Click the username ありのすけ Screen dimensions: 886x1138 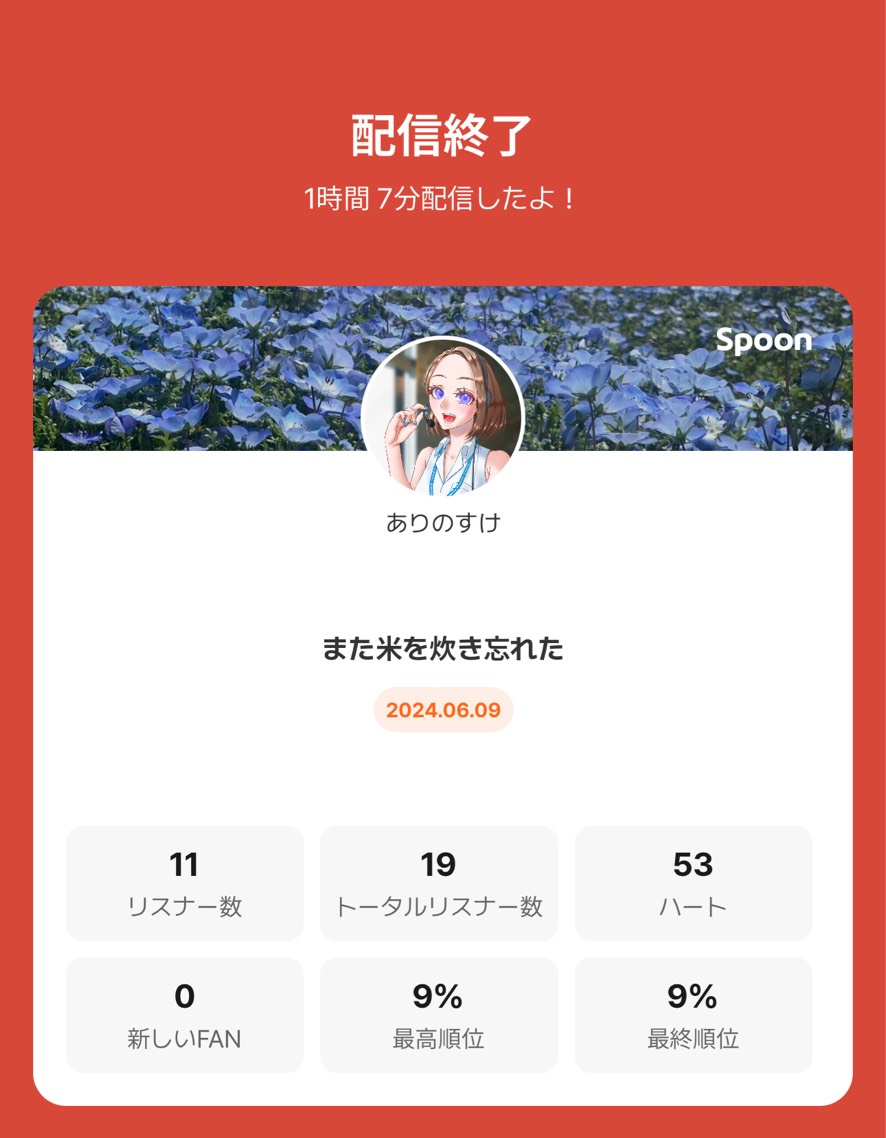coord(443,521)
